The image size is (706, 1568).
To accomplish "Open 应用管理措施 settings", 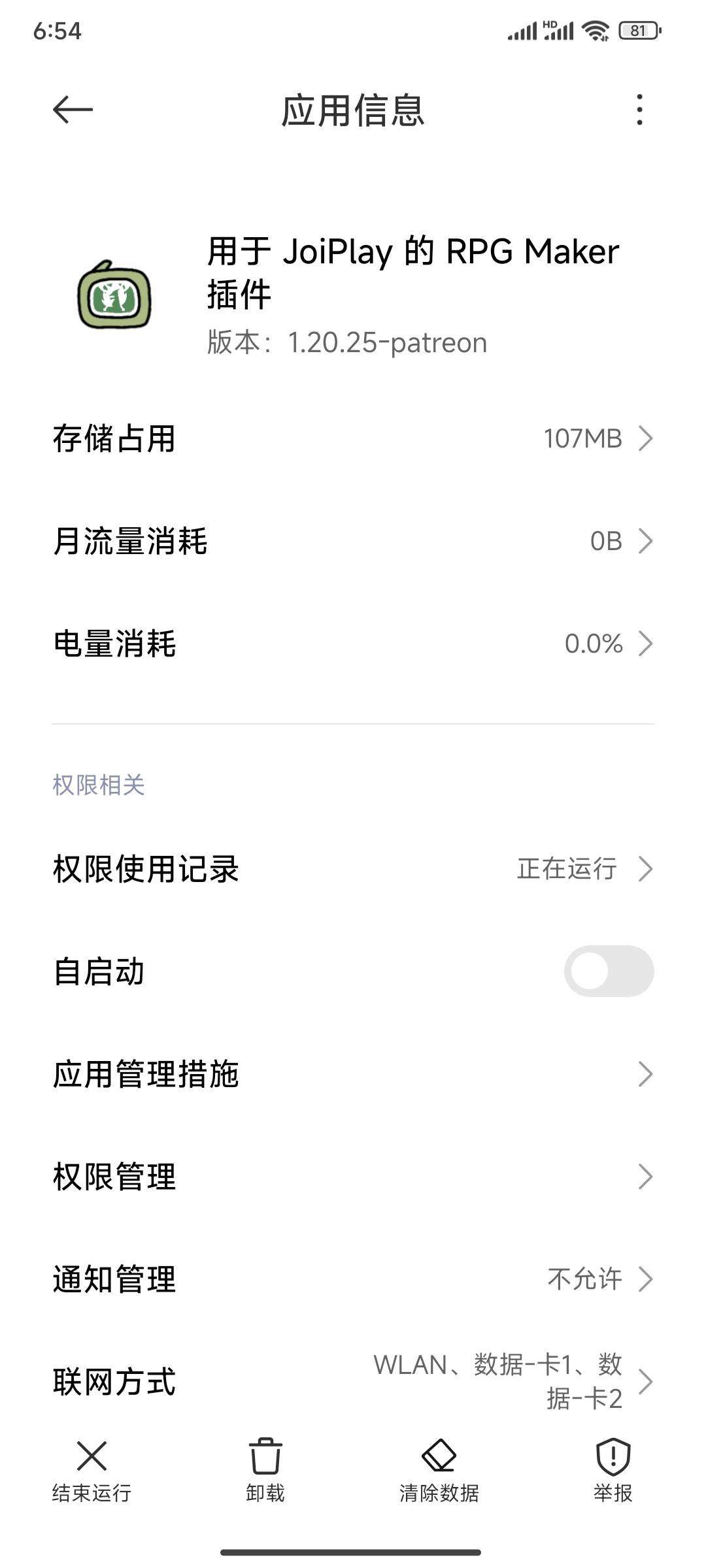I will tap(353, 1074).
